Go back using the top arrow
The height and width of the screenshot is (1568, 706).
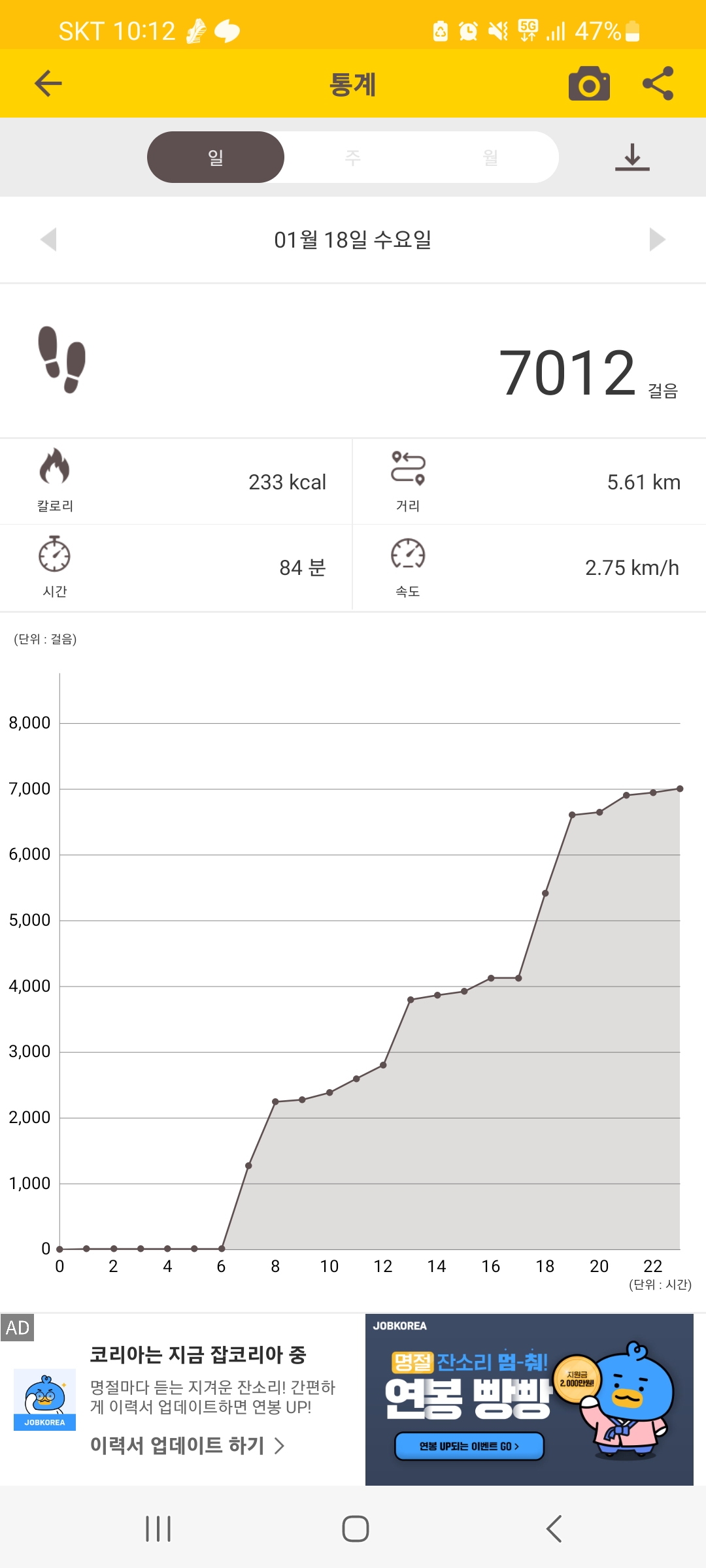pyautogui.click(x=48, y=84)
